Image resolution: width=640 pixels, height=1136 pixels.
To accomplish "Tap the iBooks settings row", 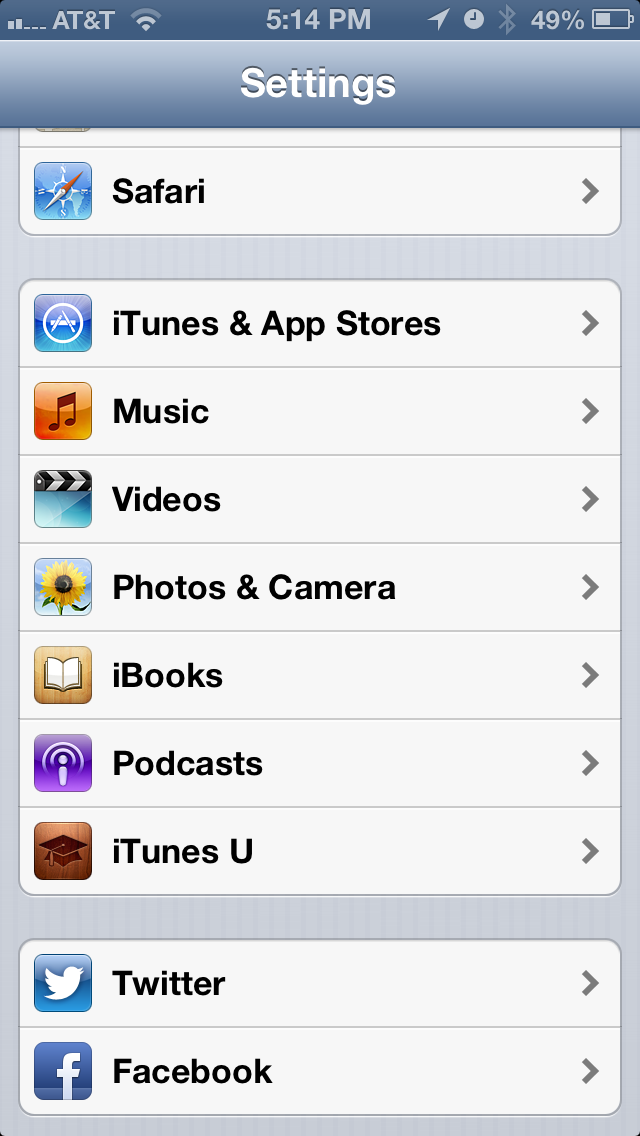I will click(x=320, y=675).
